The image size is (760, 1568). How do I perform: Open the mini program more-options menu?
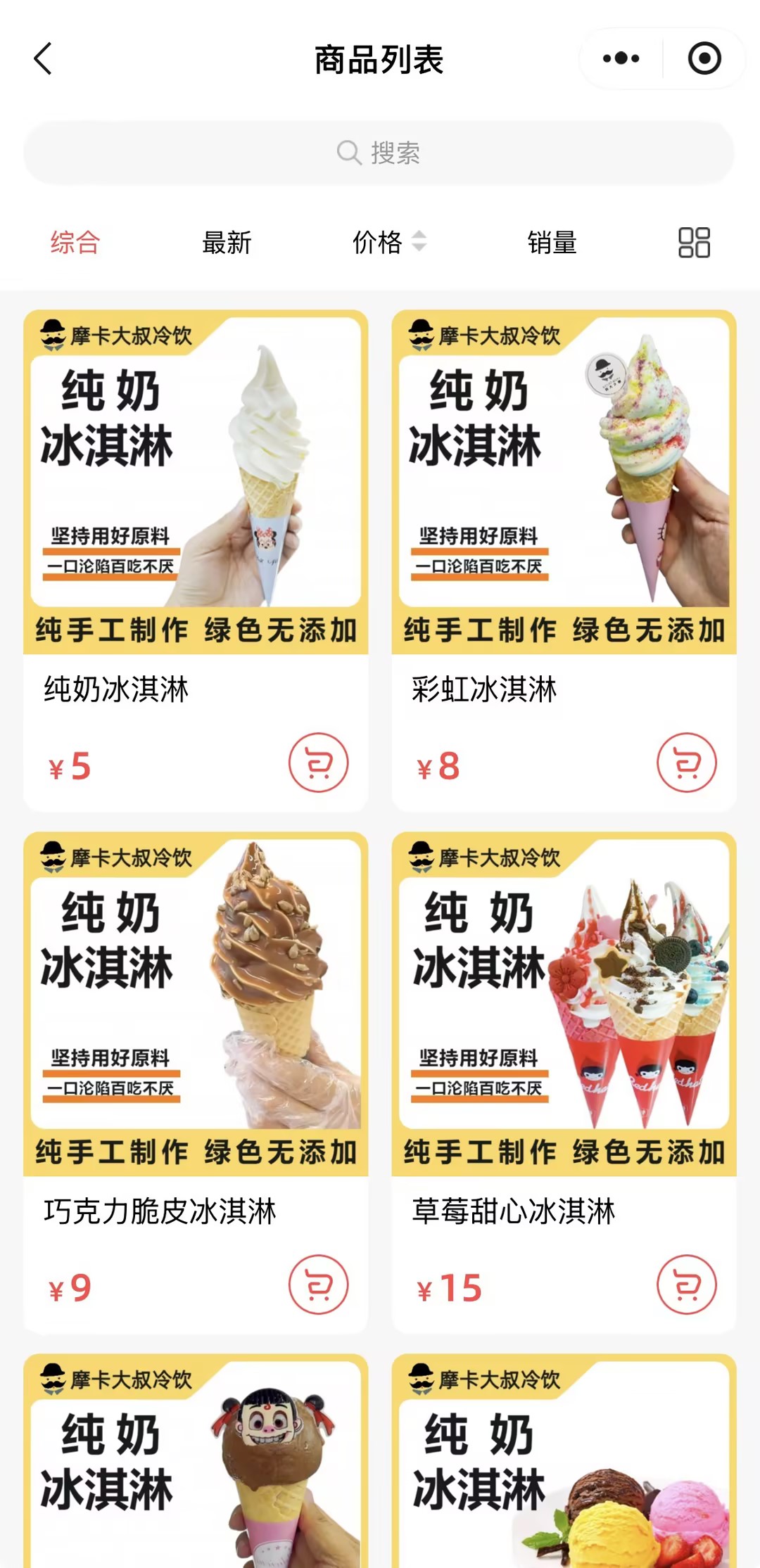pos(621,58)
